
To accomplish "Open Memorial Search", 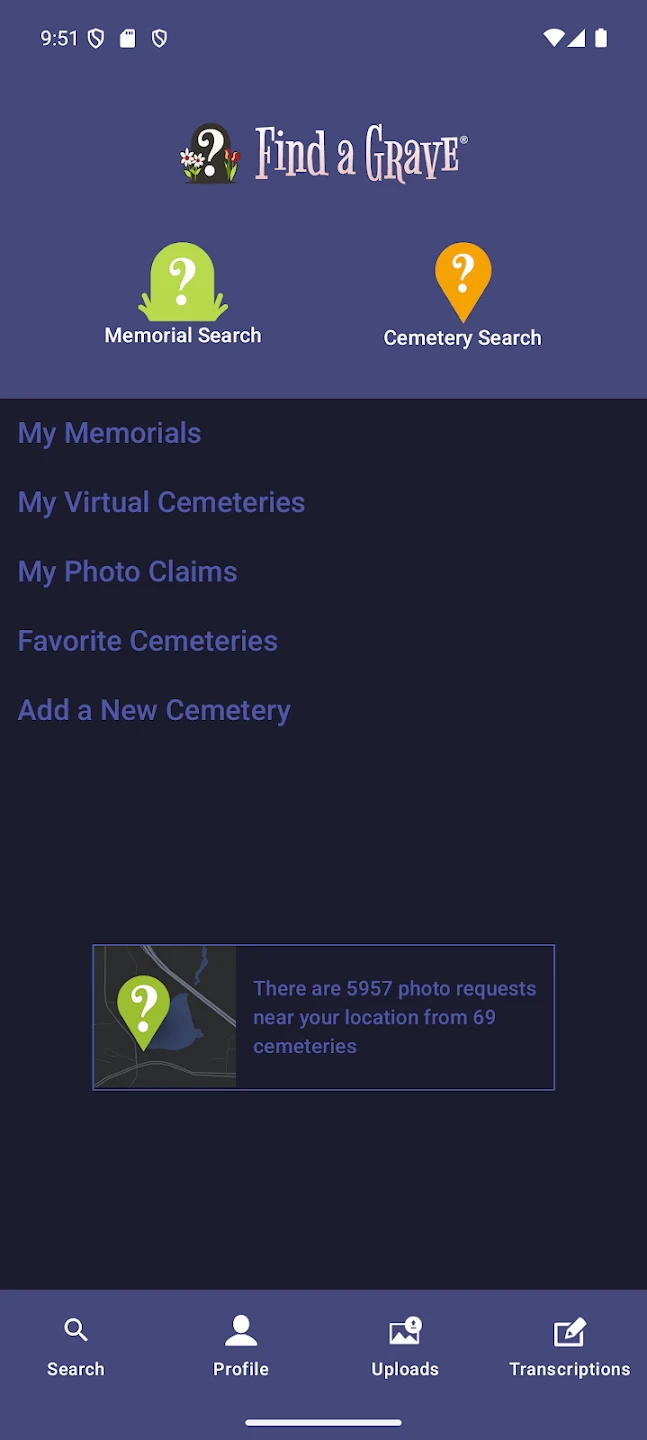I will click(x=183, y=295).
